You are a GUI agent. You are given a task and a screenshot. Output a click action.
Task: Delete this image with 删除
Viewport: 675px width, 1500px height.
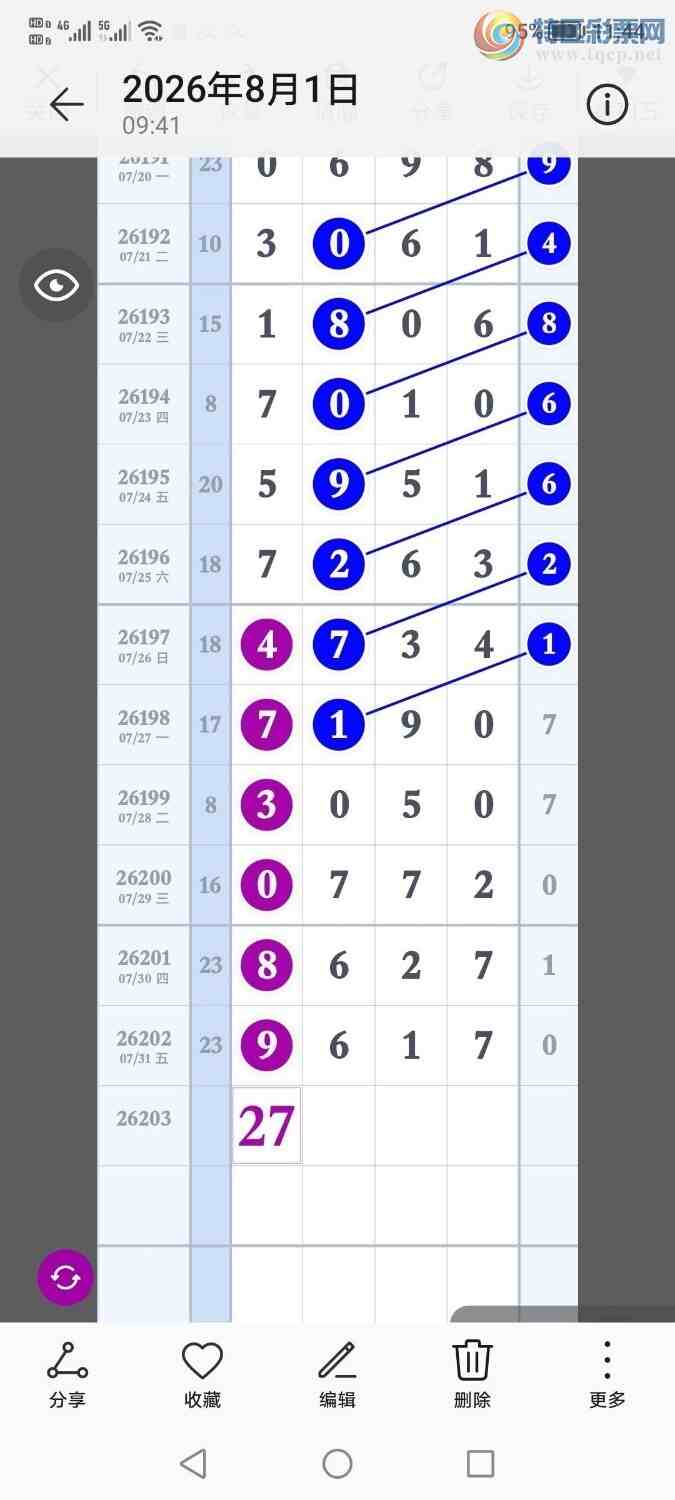click(472, 1375)
